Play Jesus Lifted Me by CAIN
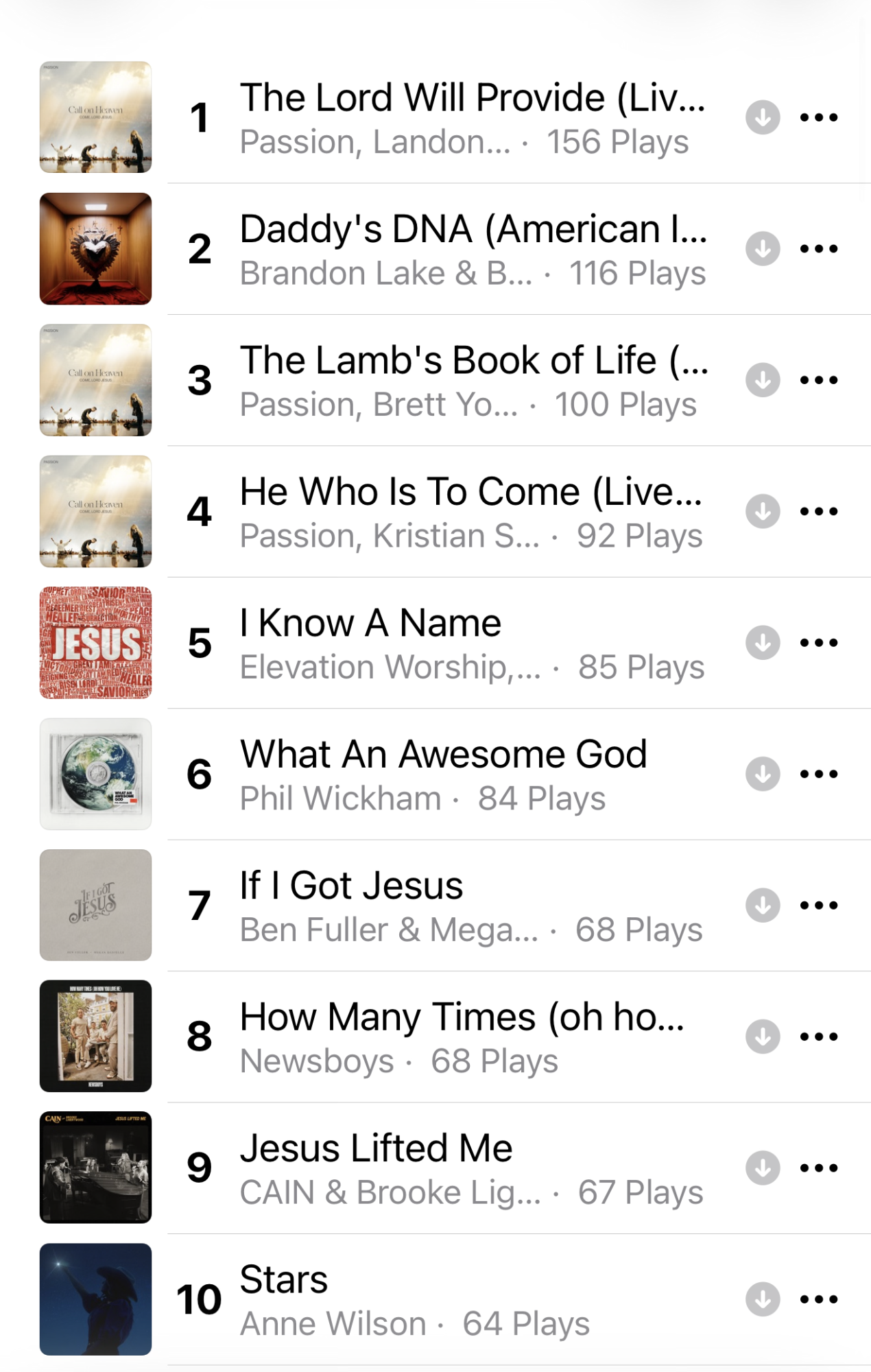871x1372 pixels. click(x=376, y=1149)
